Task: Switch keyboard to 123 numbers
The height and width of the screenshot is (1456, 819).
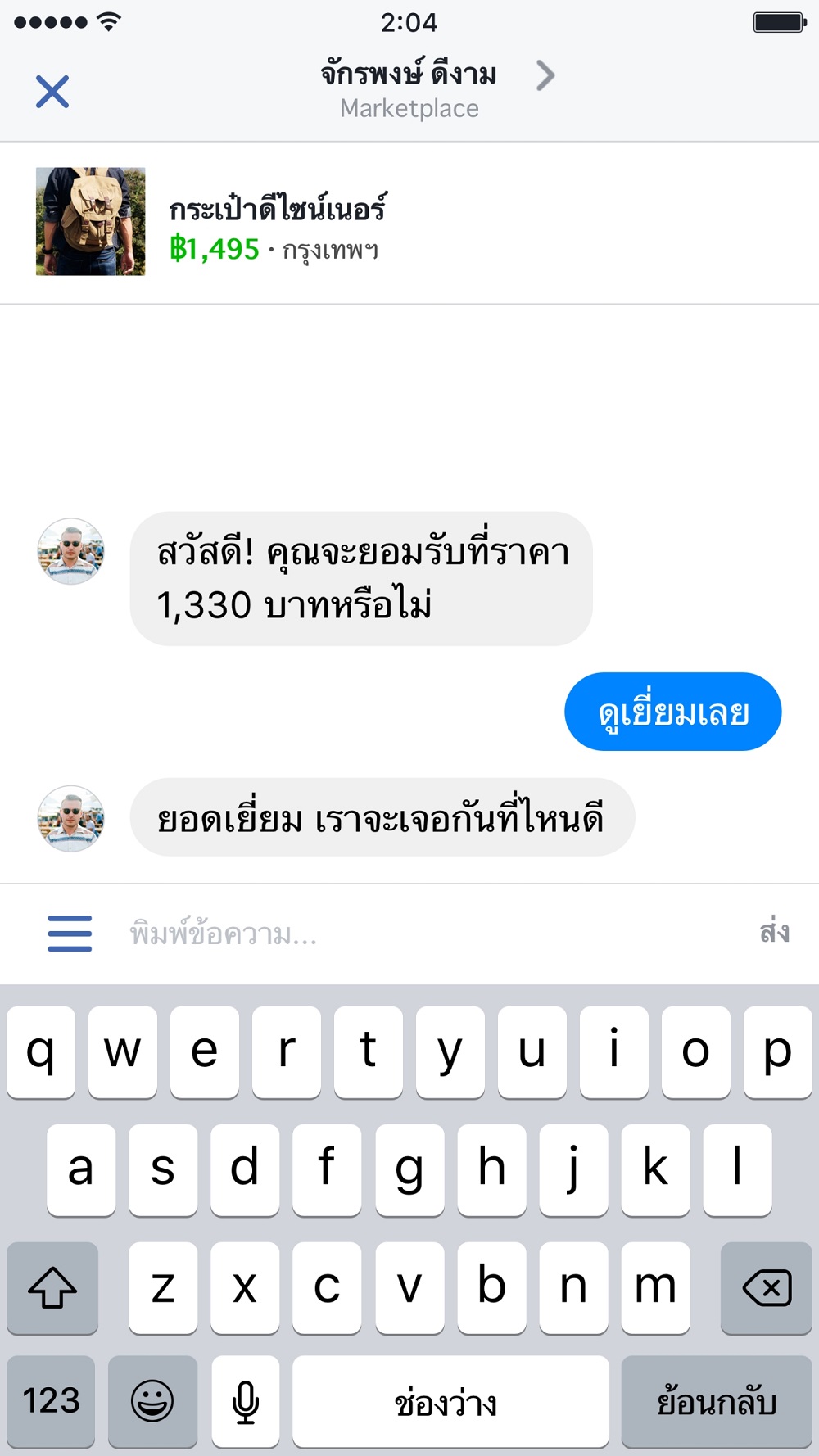Action: pyautogui.click(x=51, y=1400)
